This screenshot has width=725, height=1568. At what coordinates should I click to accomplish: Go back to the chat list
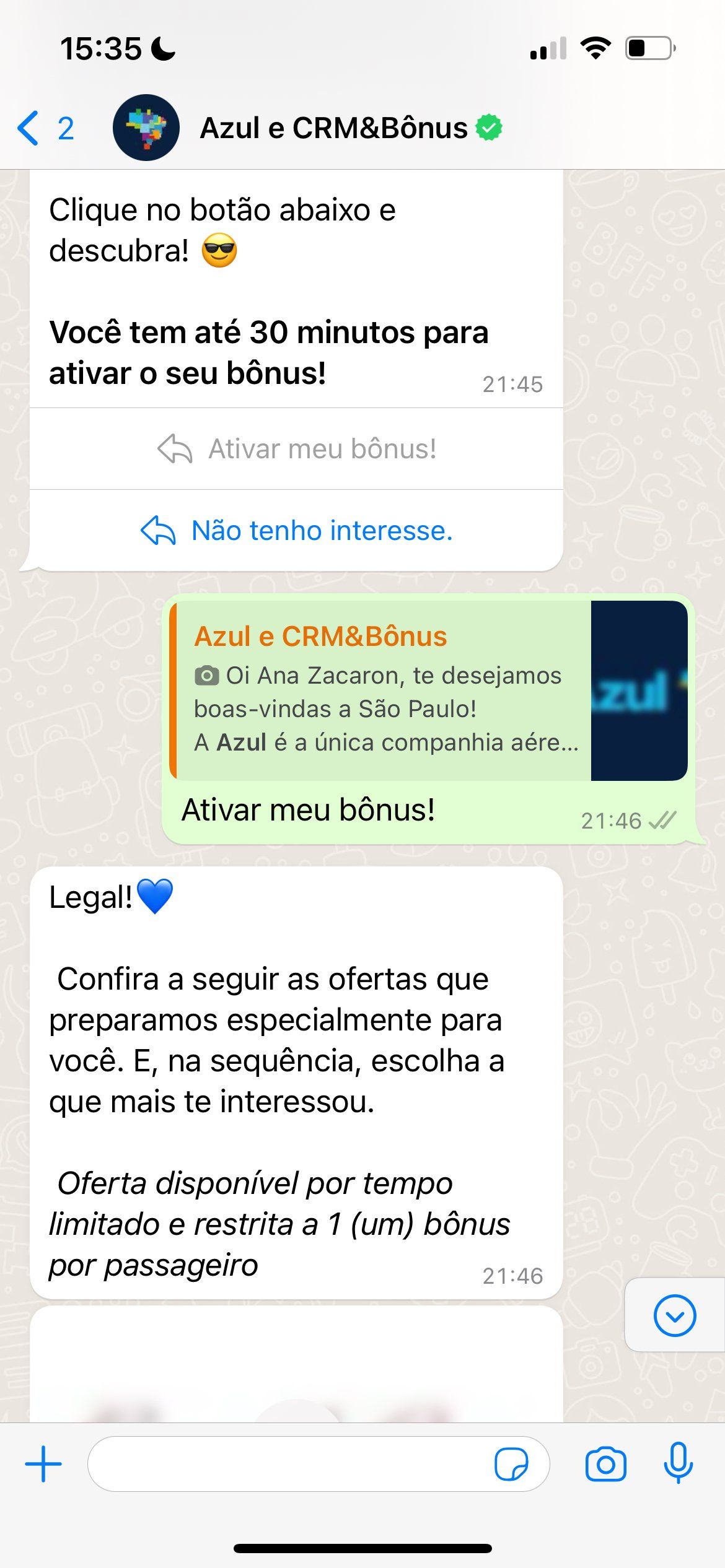pos(45,128)
